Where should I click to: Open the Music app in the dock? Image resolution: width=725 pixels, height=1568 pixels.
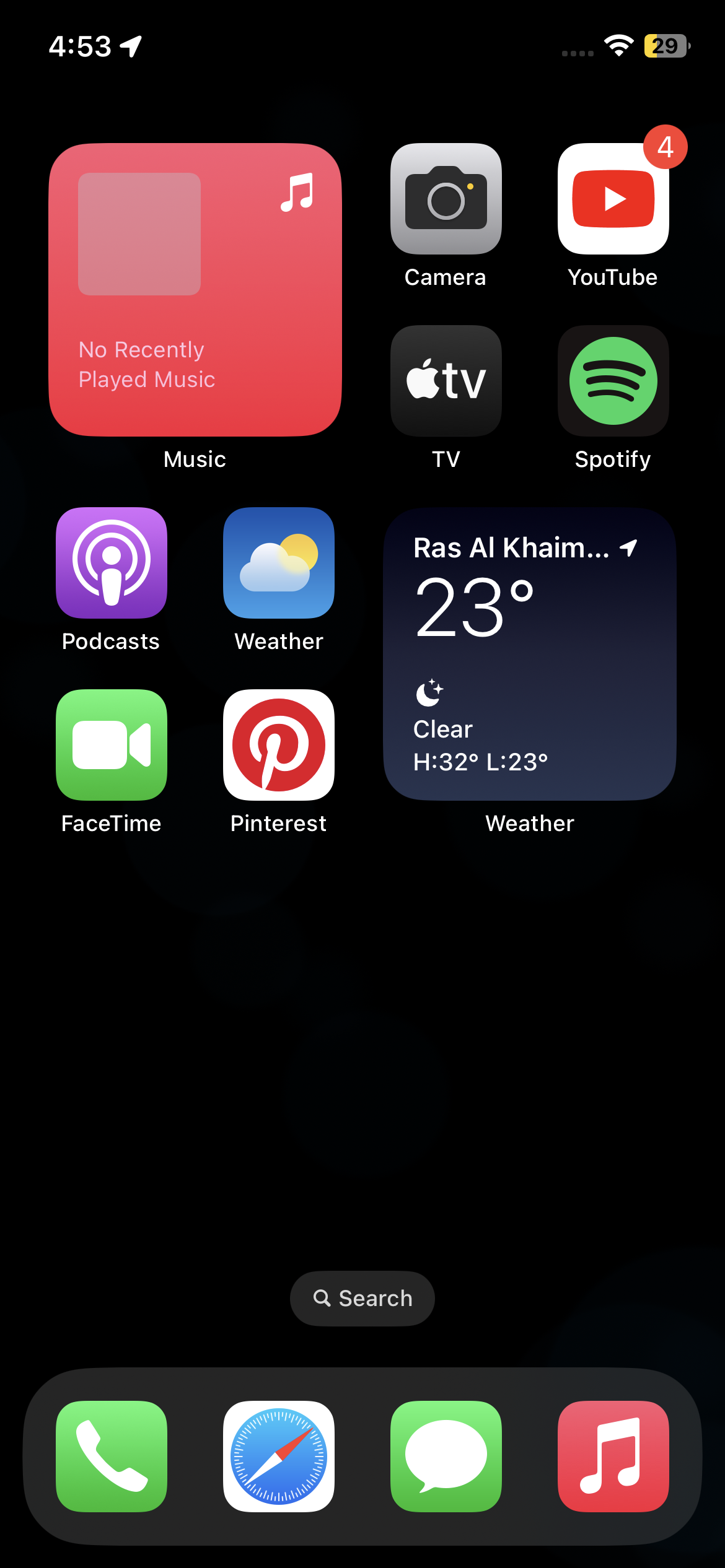tap(613, 1456)
